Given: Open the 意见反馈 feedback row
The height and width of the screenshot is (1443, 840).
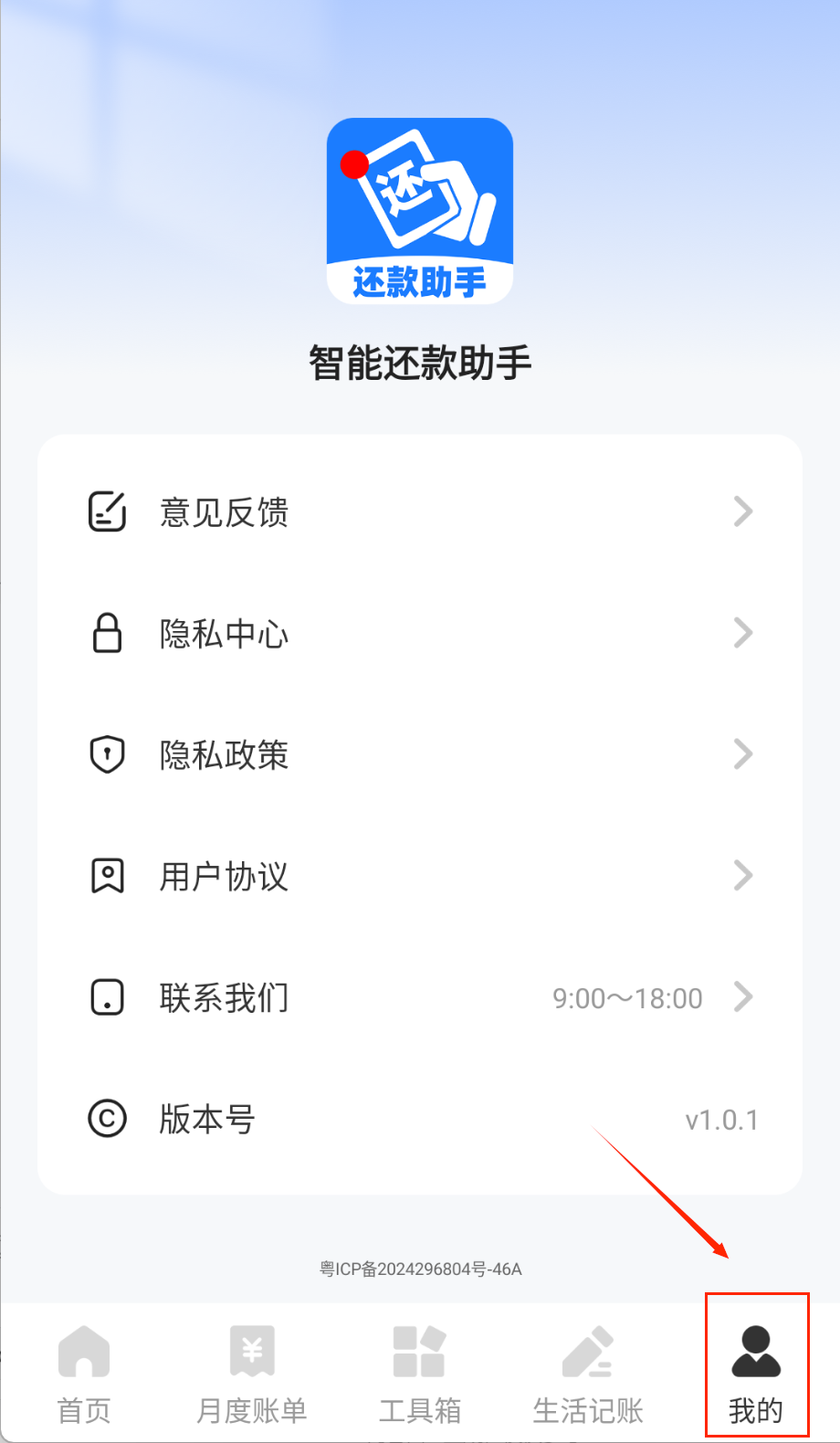Looking at the screenshot, I should [x=419, y=512].
